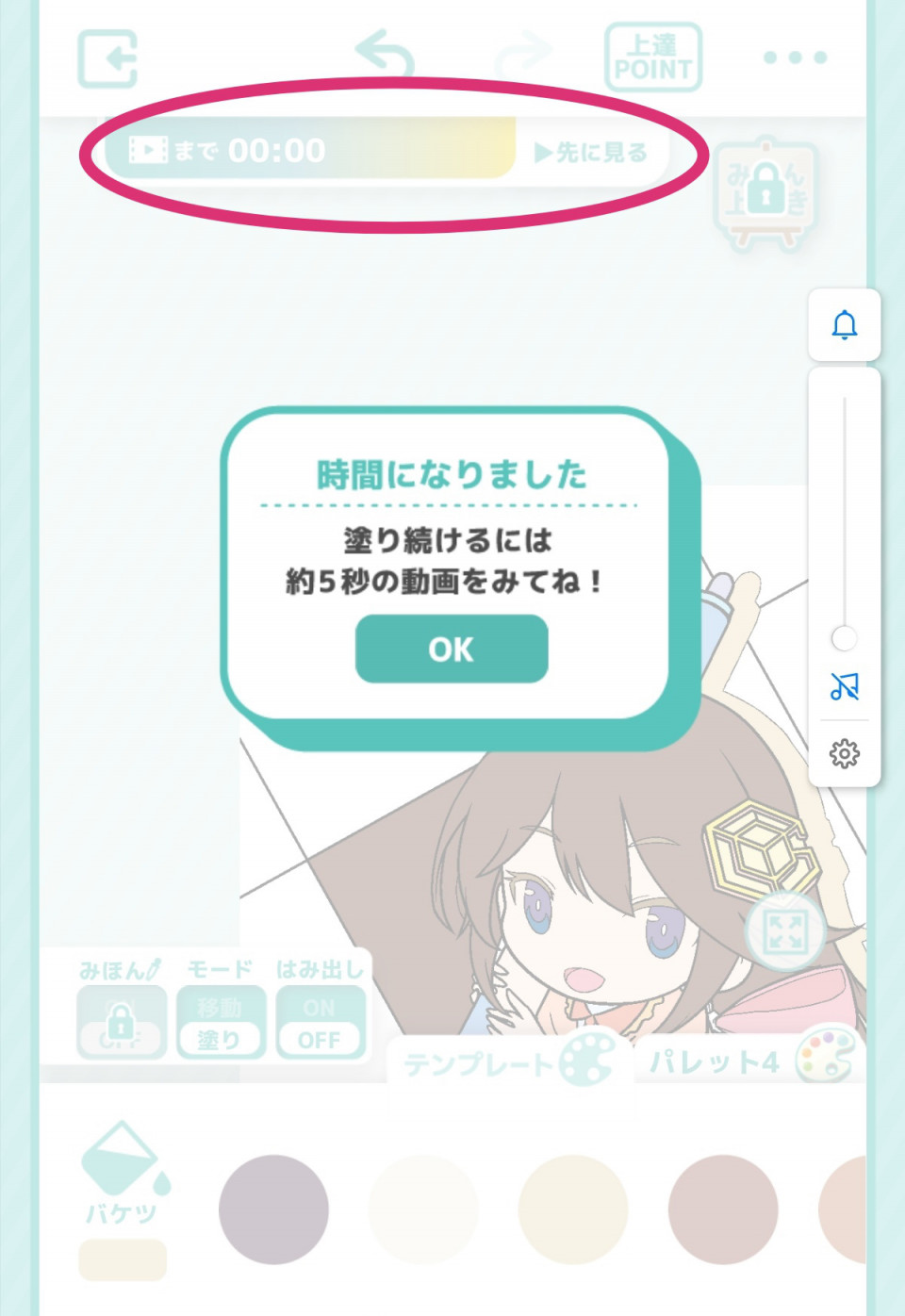
Task: Expand the canvas with the fullscreen icon
Action: [x=784, y=931]
